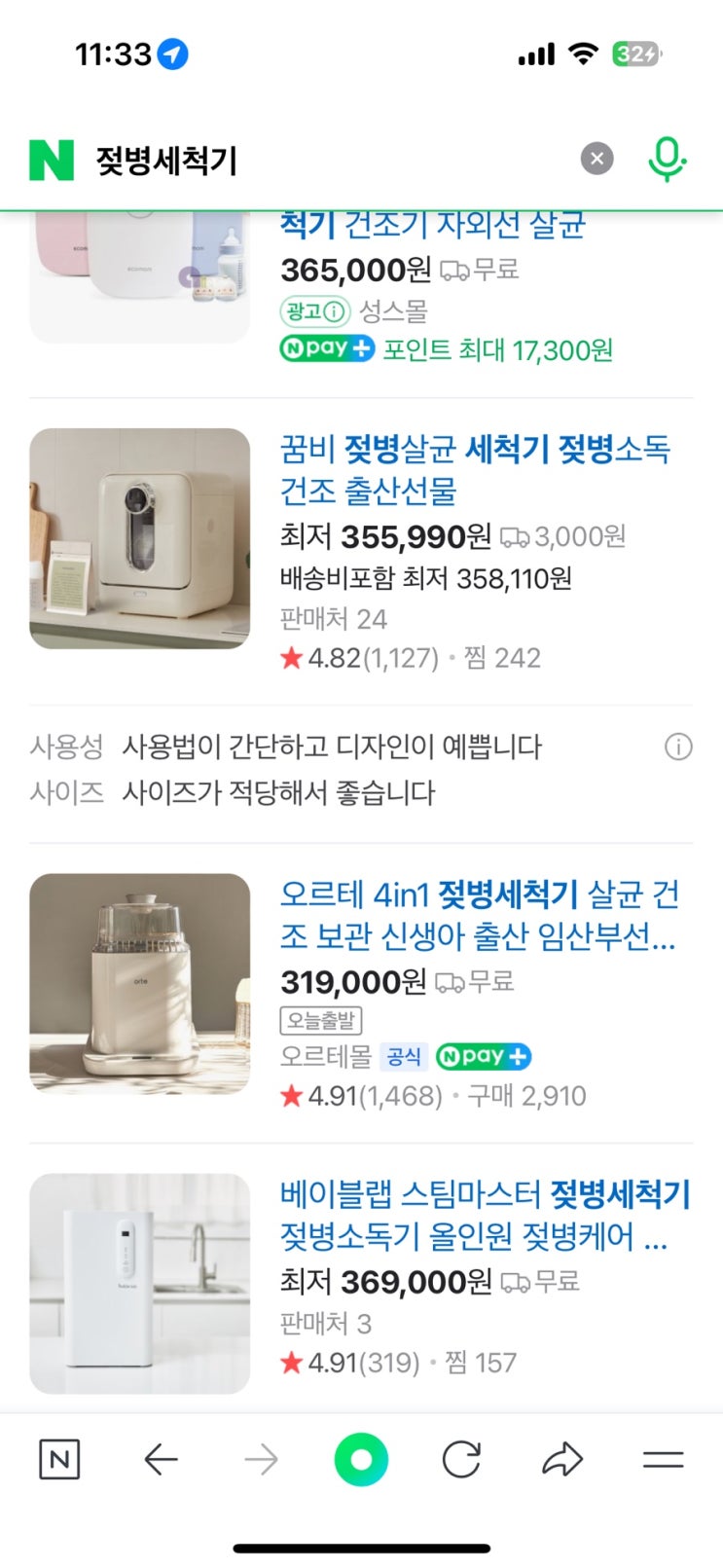View the 베이블랩 product photo
This screenshot has width=723, height=1568.
point(140,1283)
